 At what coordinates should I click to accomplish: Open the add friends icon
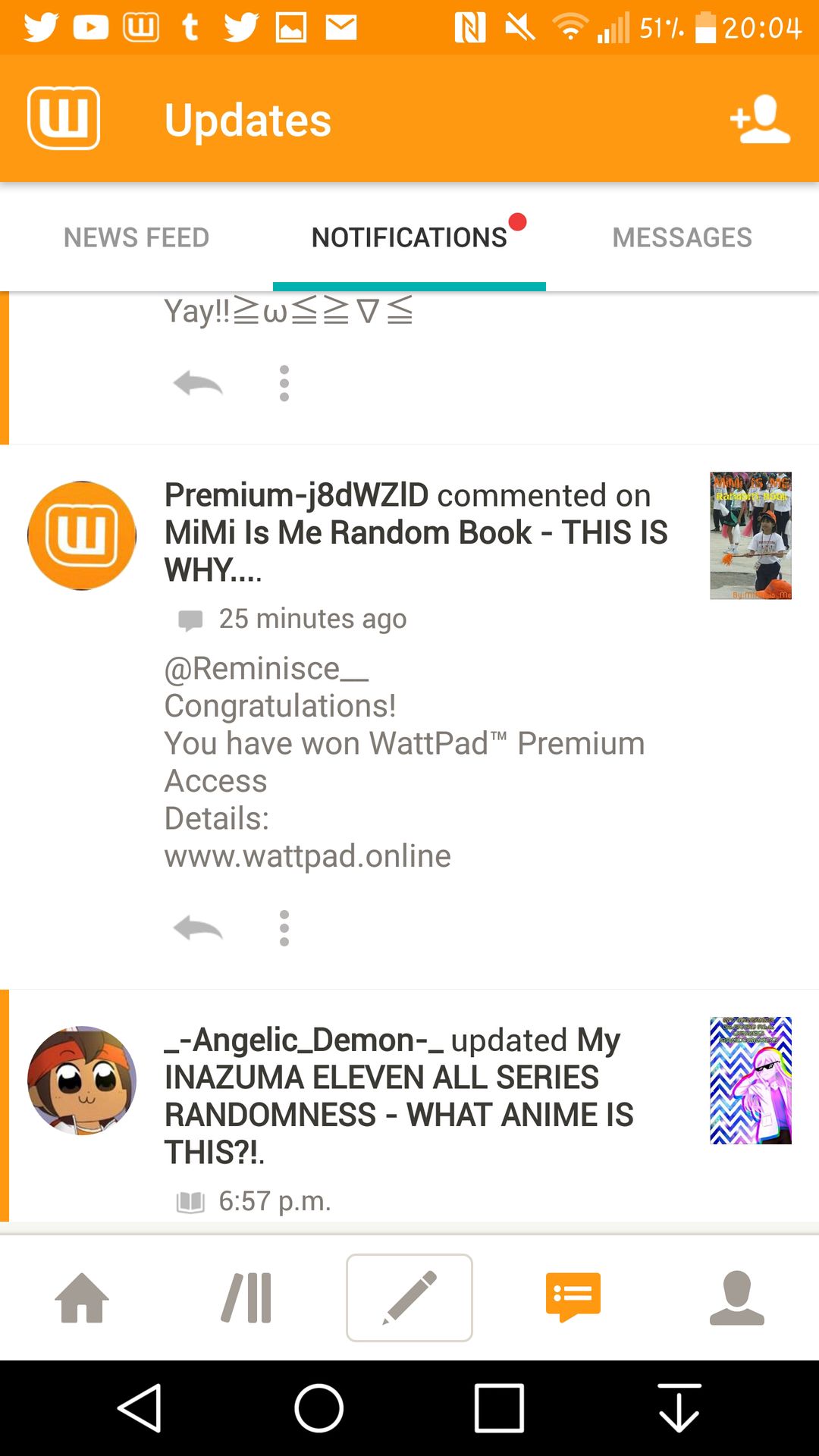760,119
